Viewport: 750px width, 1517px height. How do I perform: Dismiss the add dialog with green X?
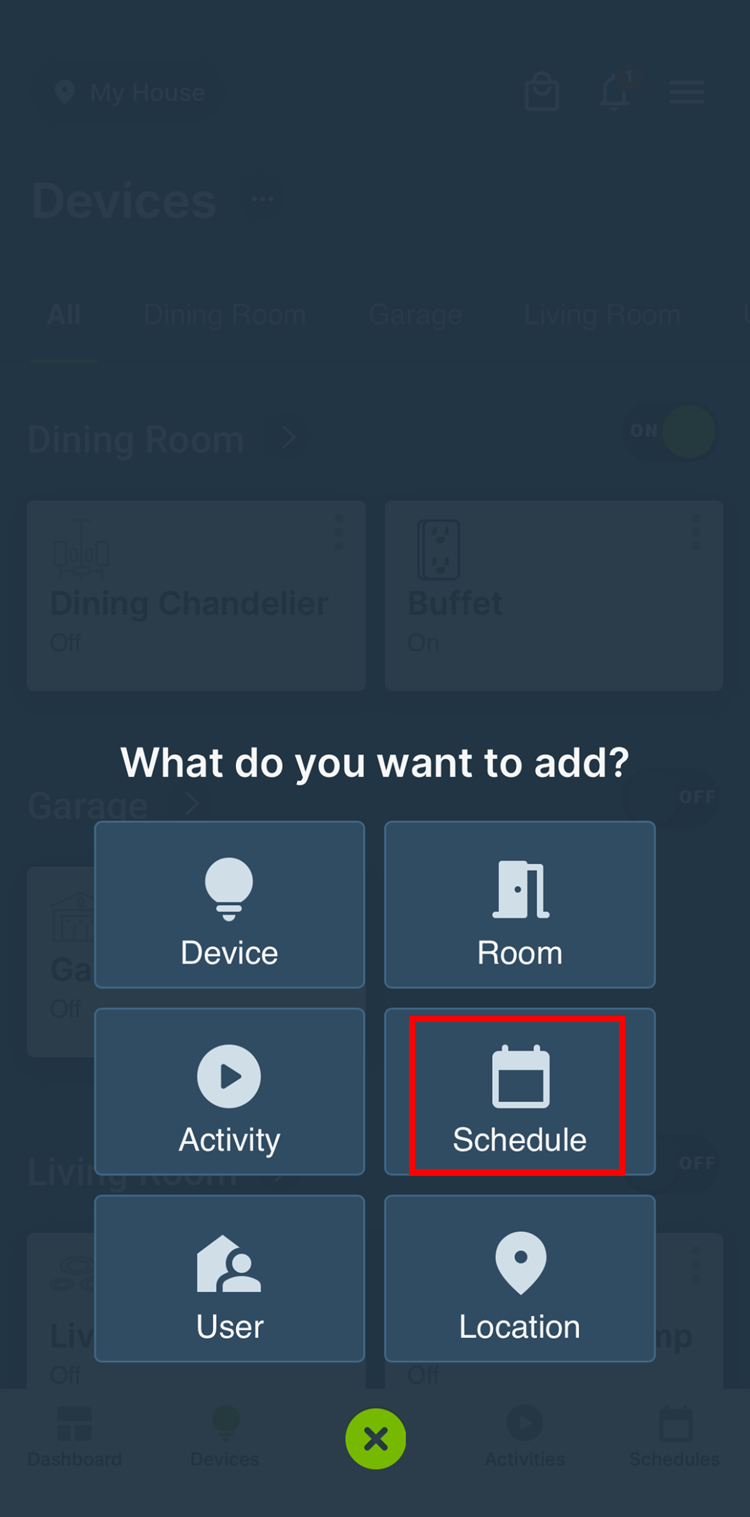click(x=375, y=1438)
